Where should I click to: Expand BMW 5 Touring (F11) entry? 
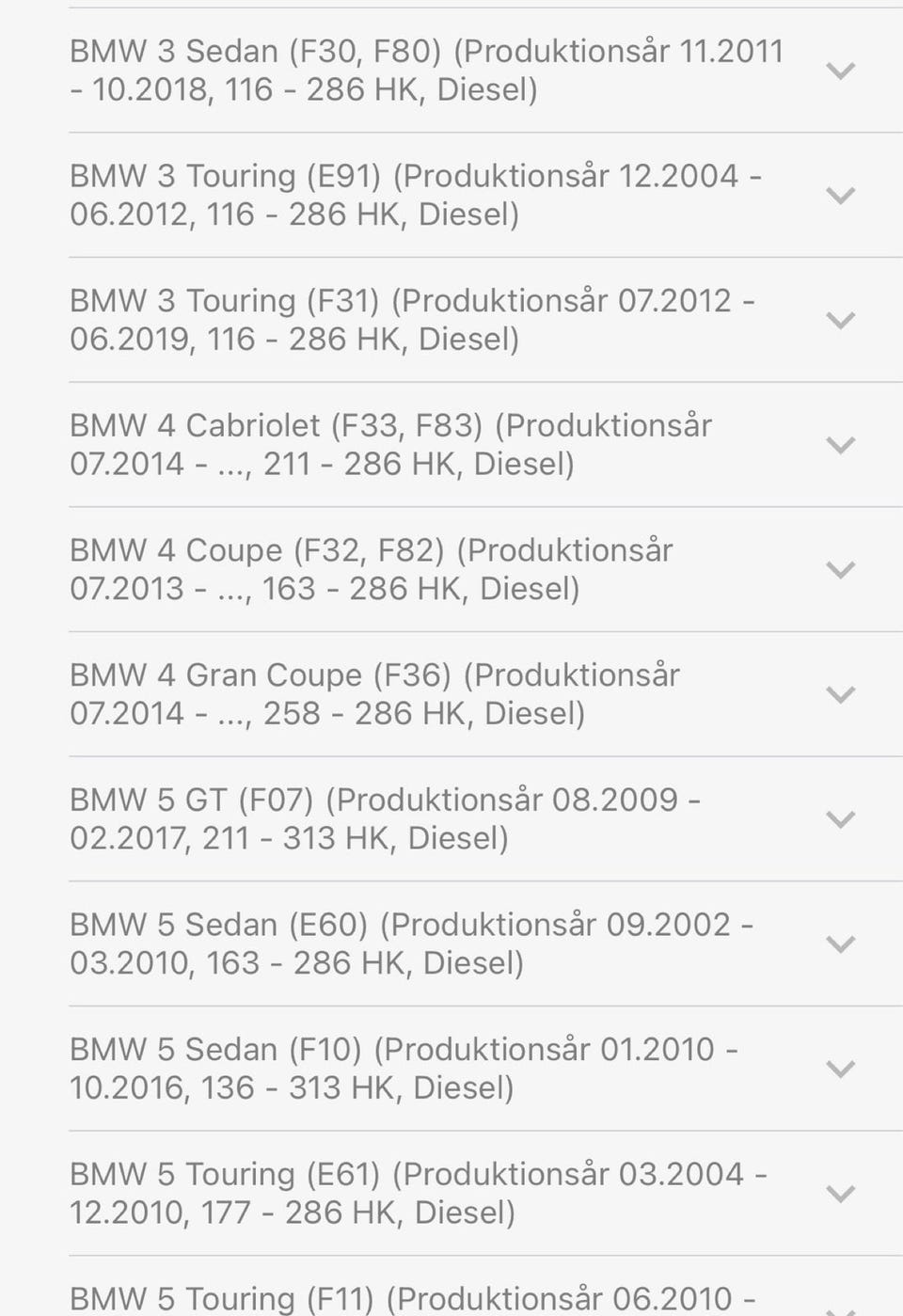839,1303
